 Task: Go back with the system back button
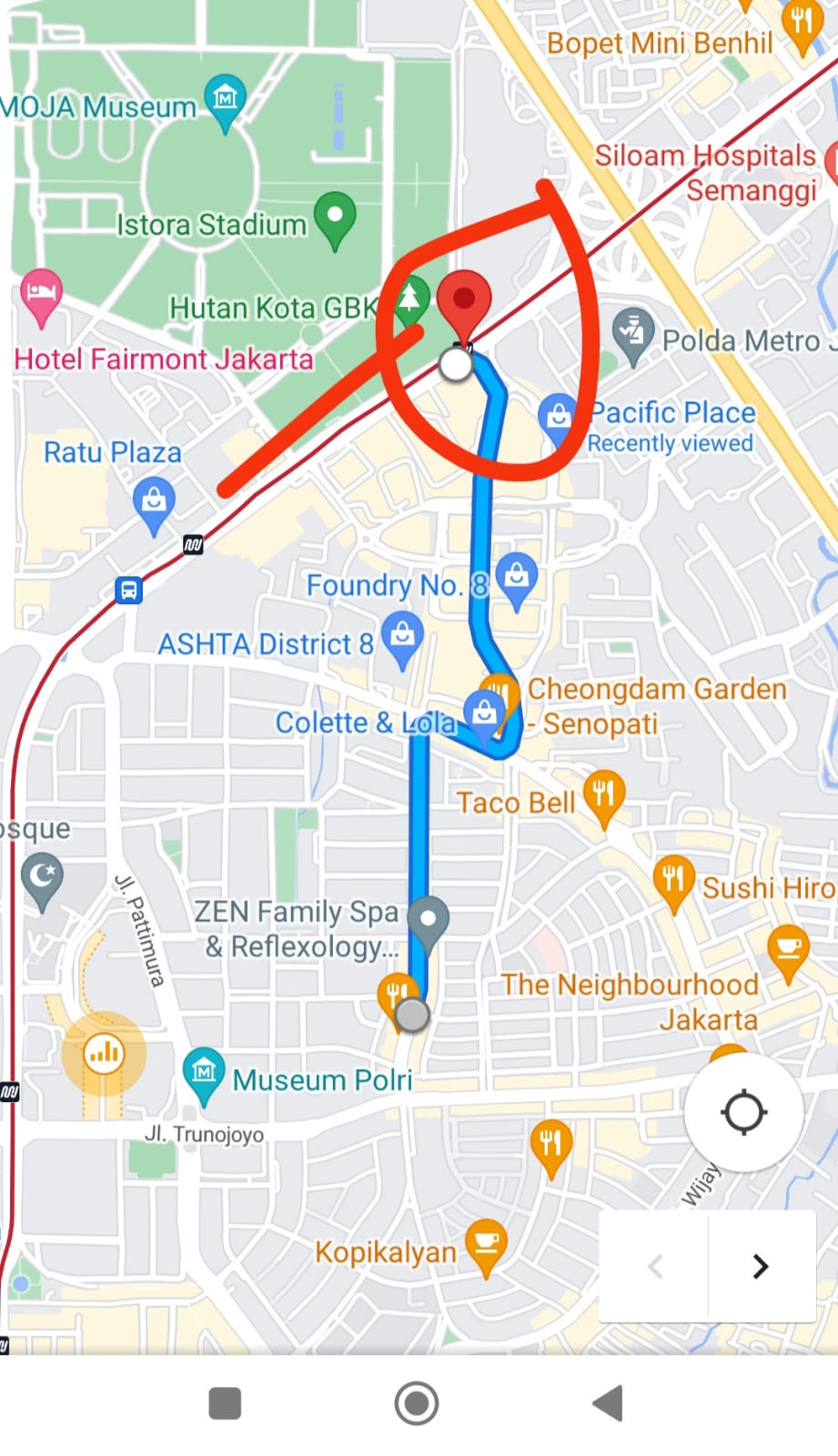[608, 1403]
